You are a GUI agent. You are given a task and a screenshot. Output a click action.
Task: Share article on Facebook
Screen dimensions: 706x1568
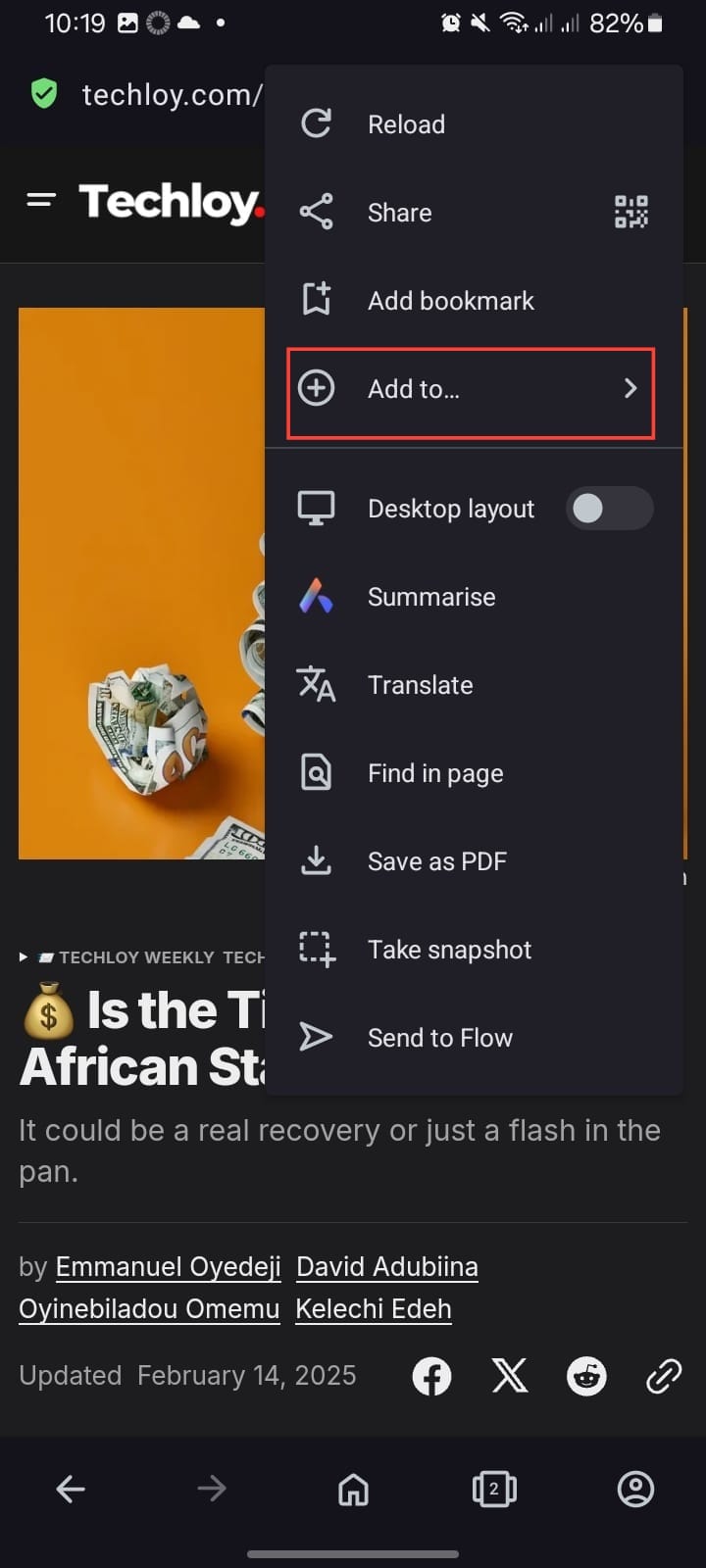[x=431, y=1376]
